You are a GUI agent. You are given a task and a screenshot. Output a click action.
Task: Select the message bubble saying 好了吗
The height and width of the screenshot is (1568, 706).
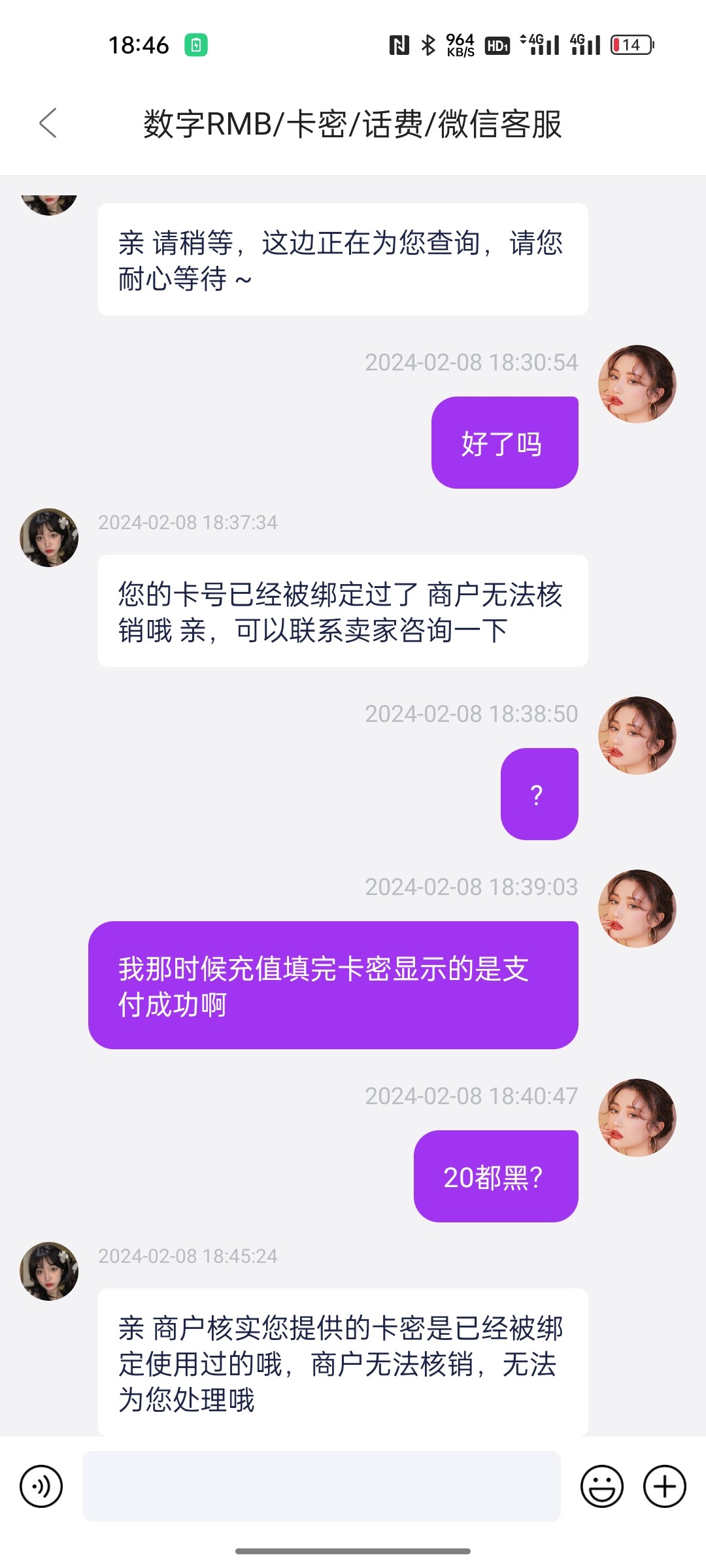click(x=504, y=442)
